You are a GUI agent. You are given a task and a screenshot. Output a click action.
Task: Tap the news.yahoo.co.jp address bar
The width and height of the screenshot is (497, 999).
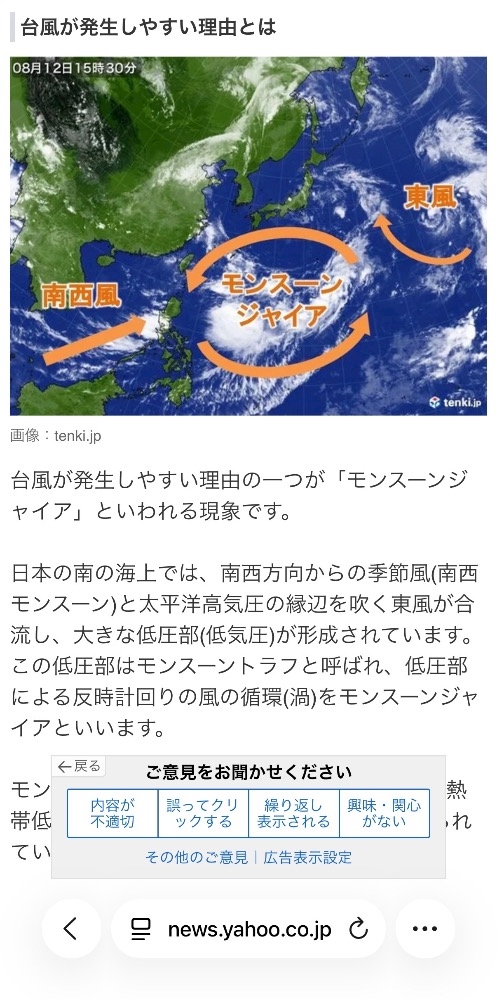pyautogui.click(x=248, y=929)
